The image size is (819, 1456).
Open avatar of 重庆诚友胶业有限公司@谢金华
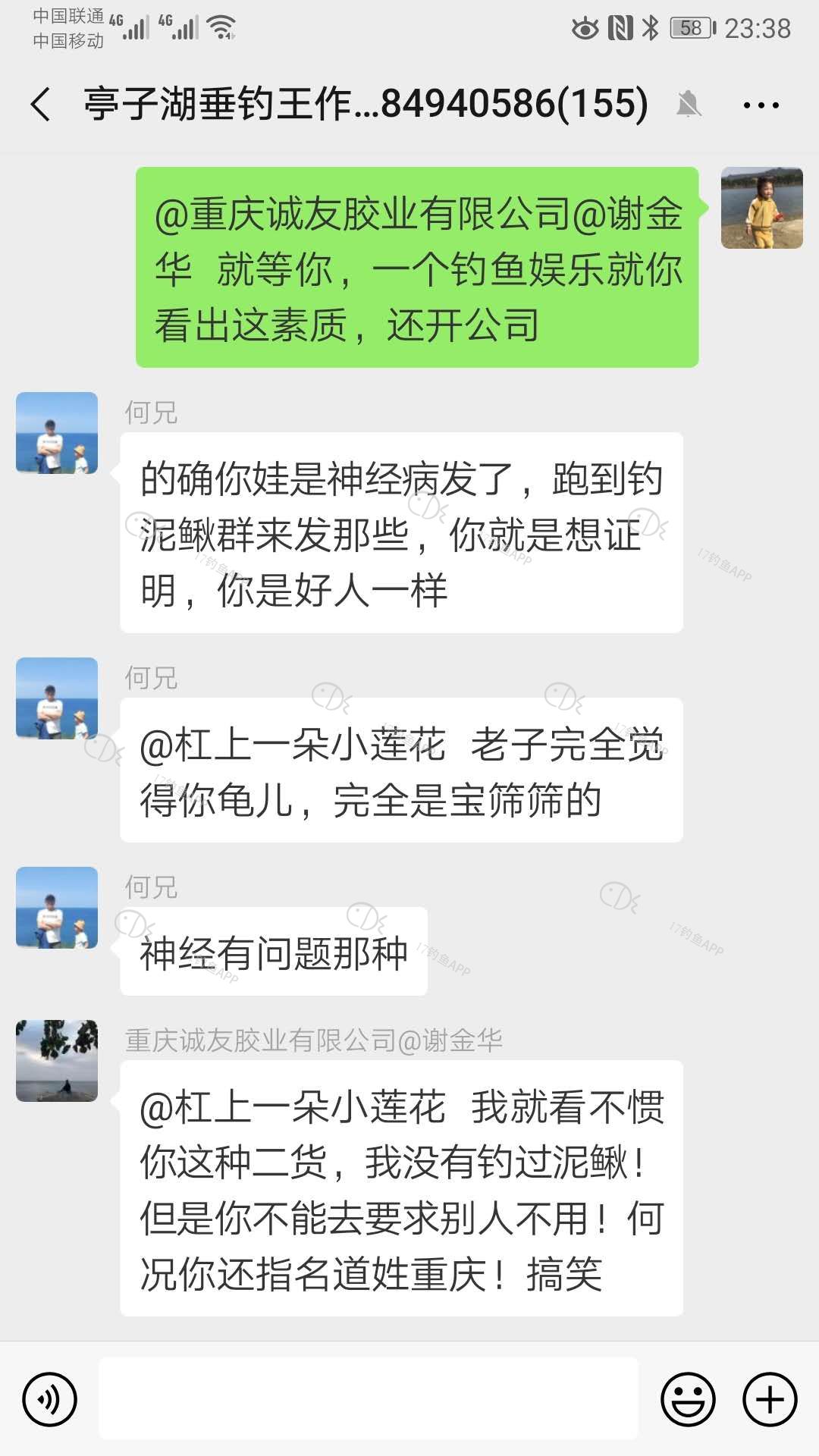(x=57, y=1061)
